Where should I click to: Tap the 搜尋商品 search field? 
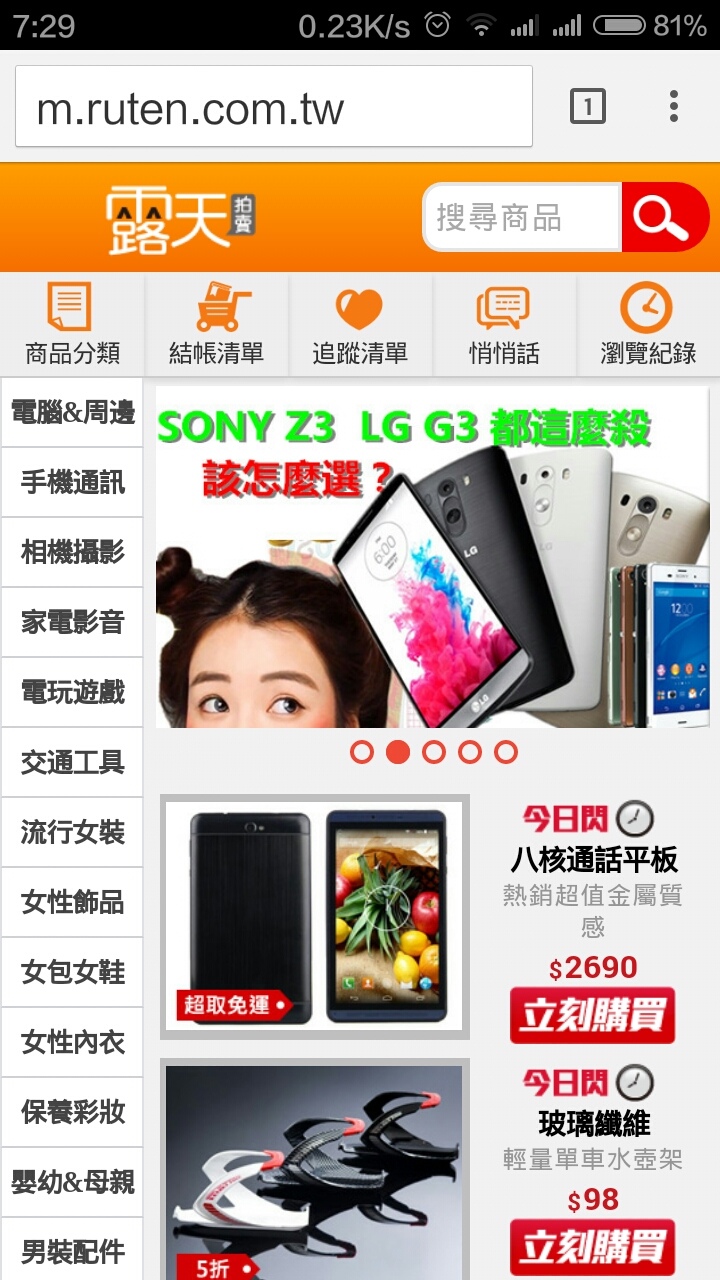coord(520,217)
